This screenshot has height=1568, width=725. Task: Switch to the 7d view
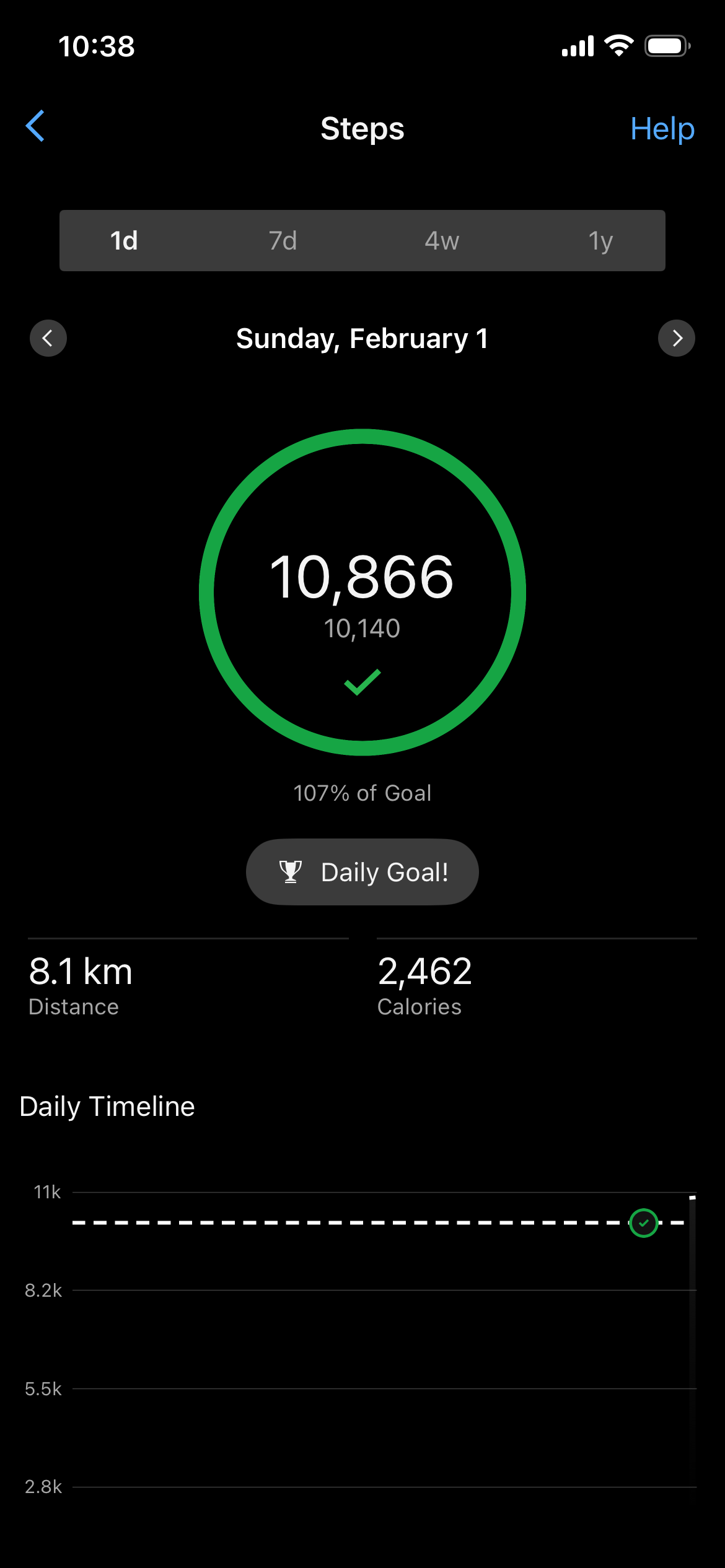[x=283, y=241]
